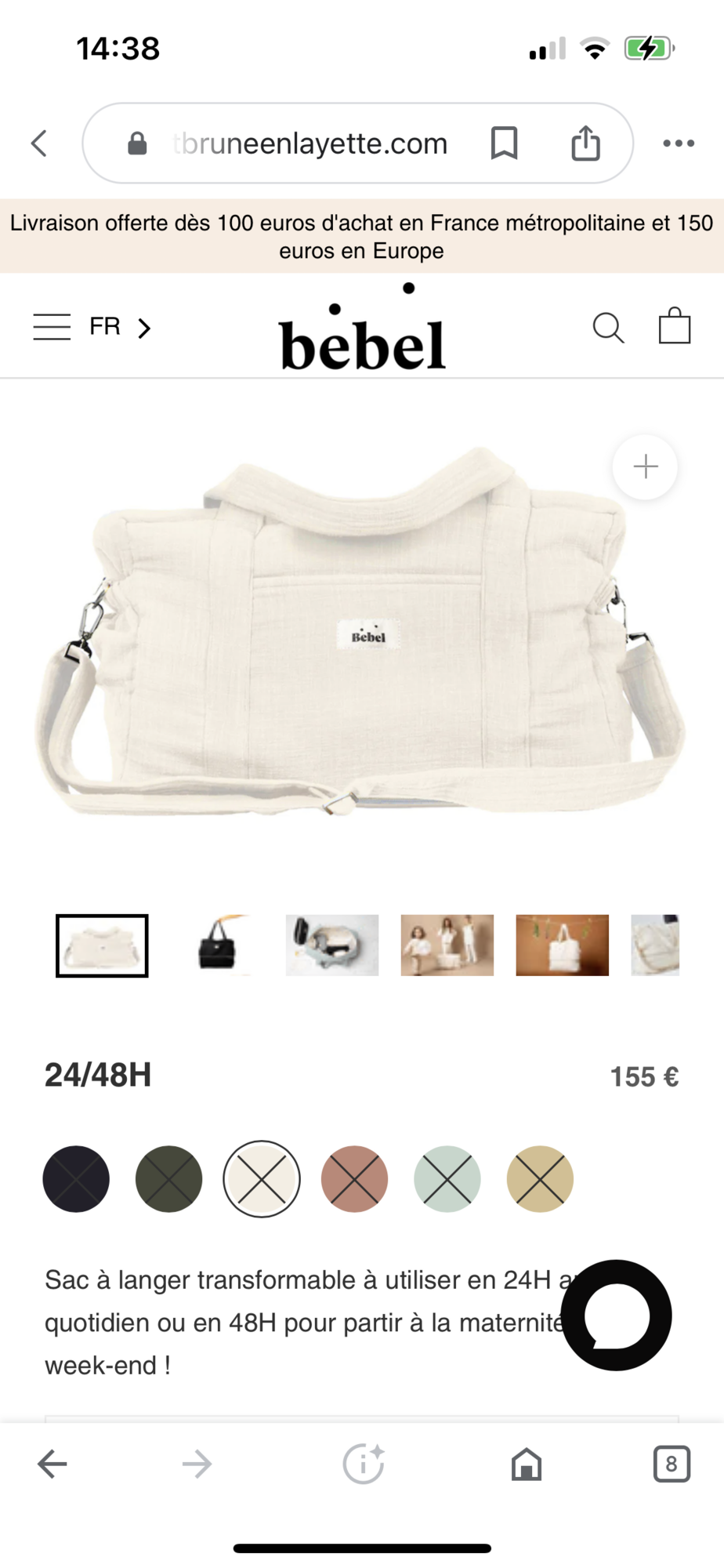Choose the terracotta color swatch
This screenshot has height=1568, width=724.
point(354,1178)
